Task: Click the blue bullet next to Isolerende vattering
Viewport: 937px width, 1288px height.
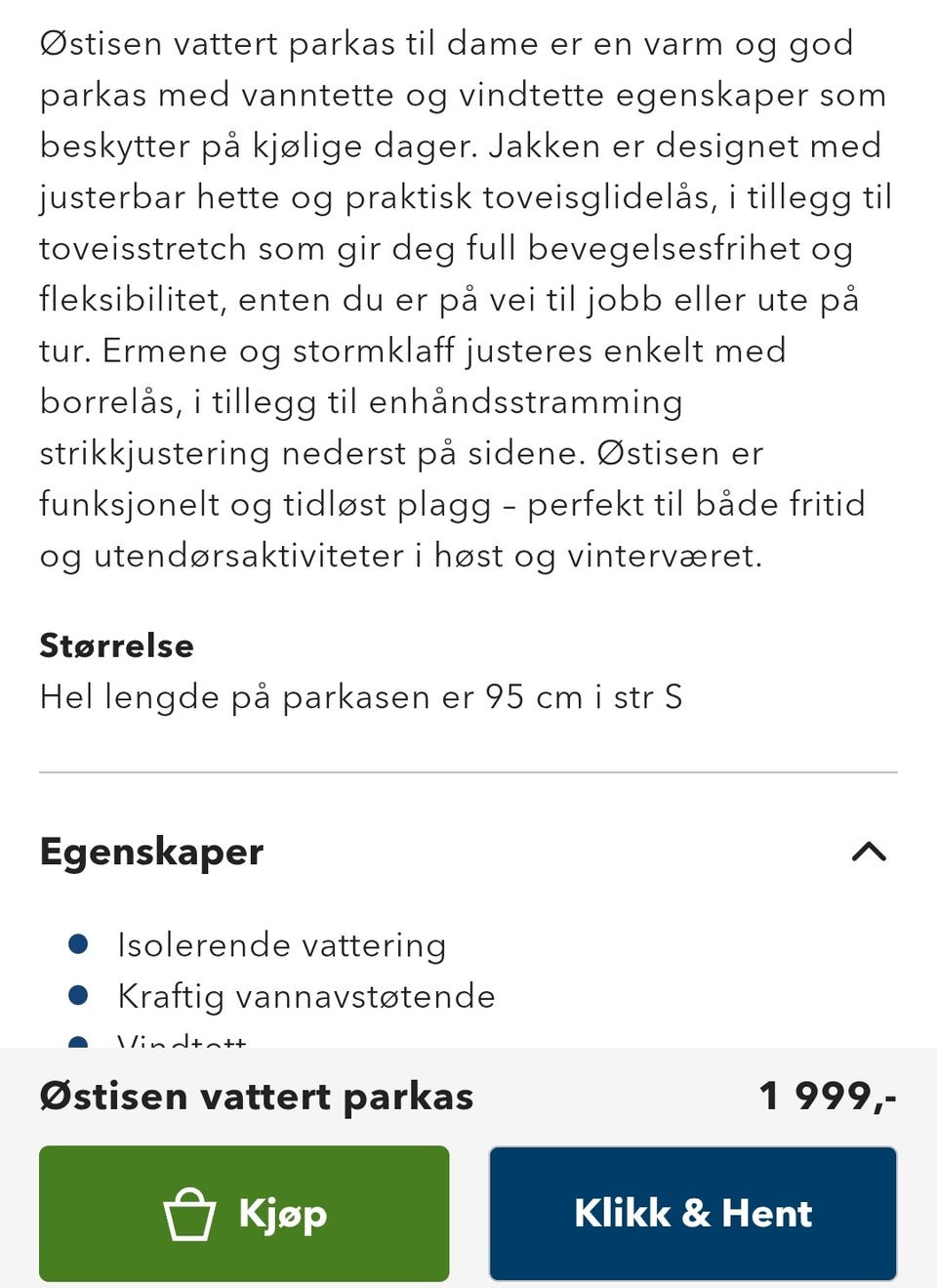Action: point(77,942)
